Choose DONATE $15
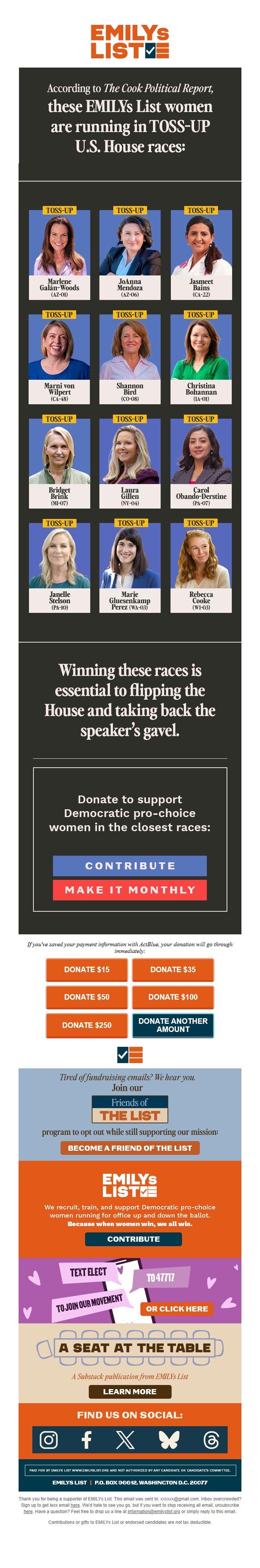This screenshot has height=1568, width=260. (87, 969)
